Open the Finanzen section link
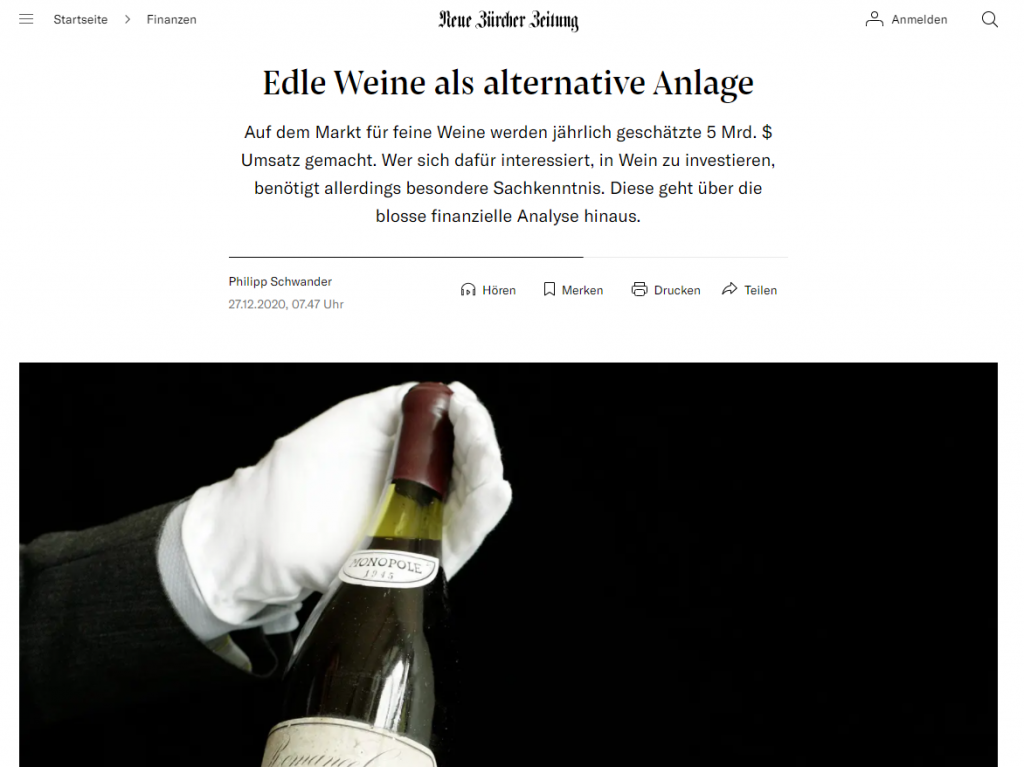This screenshot has height=767, width=1024. 171,19
